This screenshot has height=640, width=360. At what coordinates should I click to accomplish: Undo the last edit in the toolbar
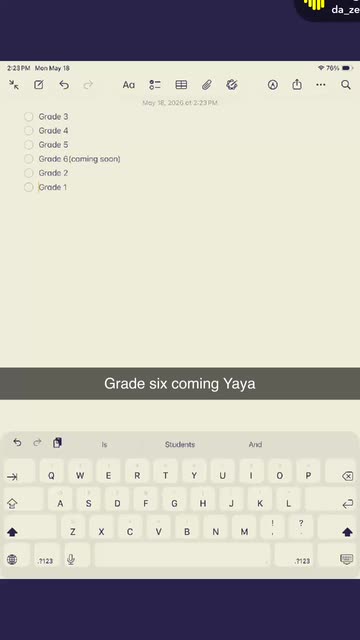click(64, 84)
